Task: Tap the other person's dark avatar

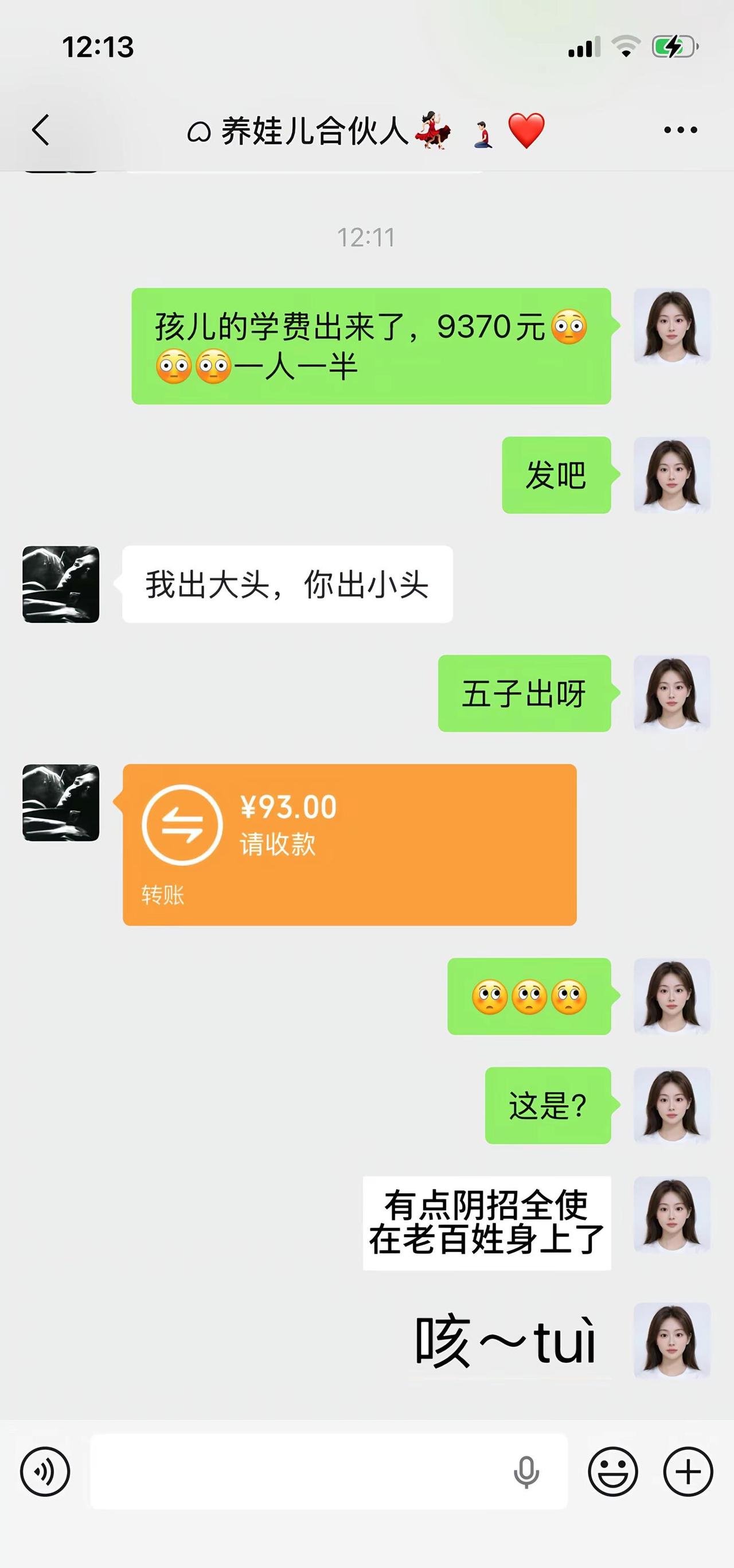Action: point(62,584)
